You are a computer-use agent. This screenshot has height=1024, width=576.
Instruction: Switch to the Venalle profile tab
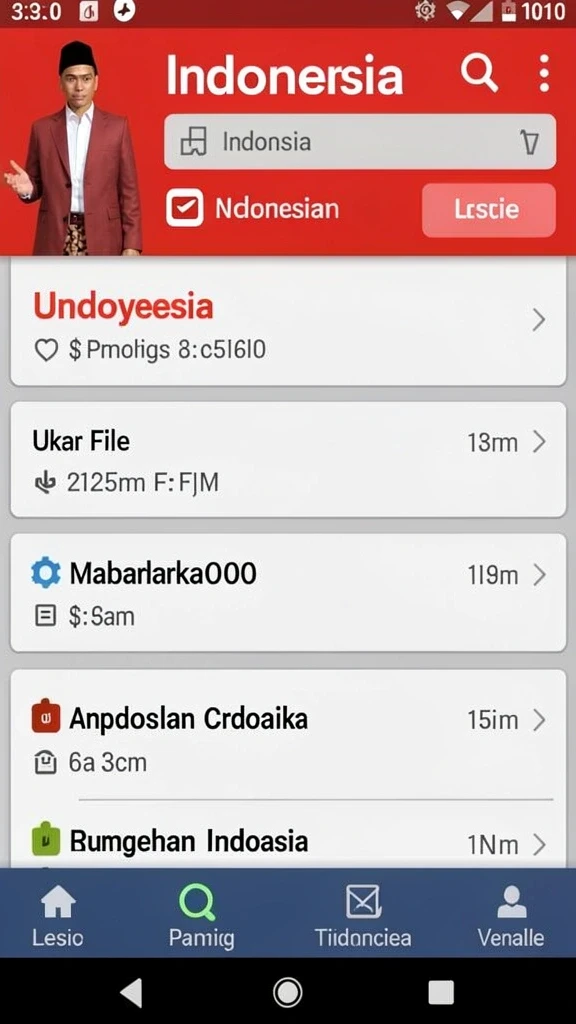511,916
